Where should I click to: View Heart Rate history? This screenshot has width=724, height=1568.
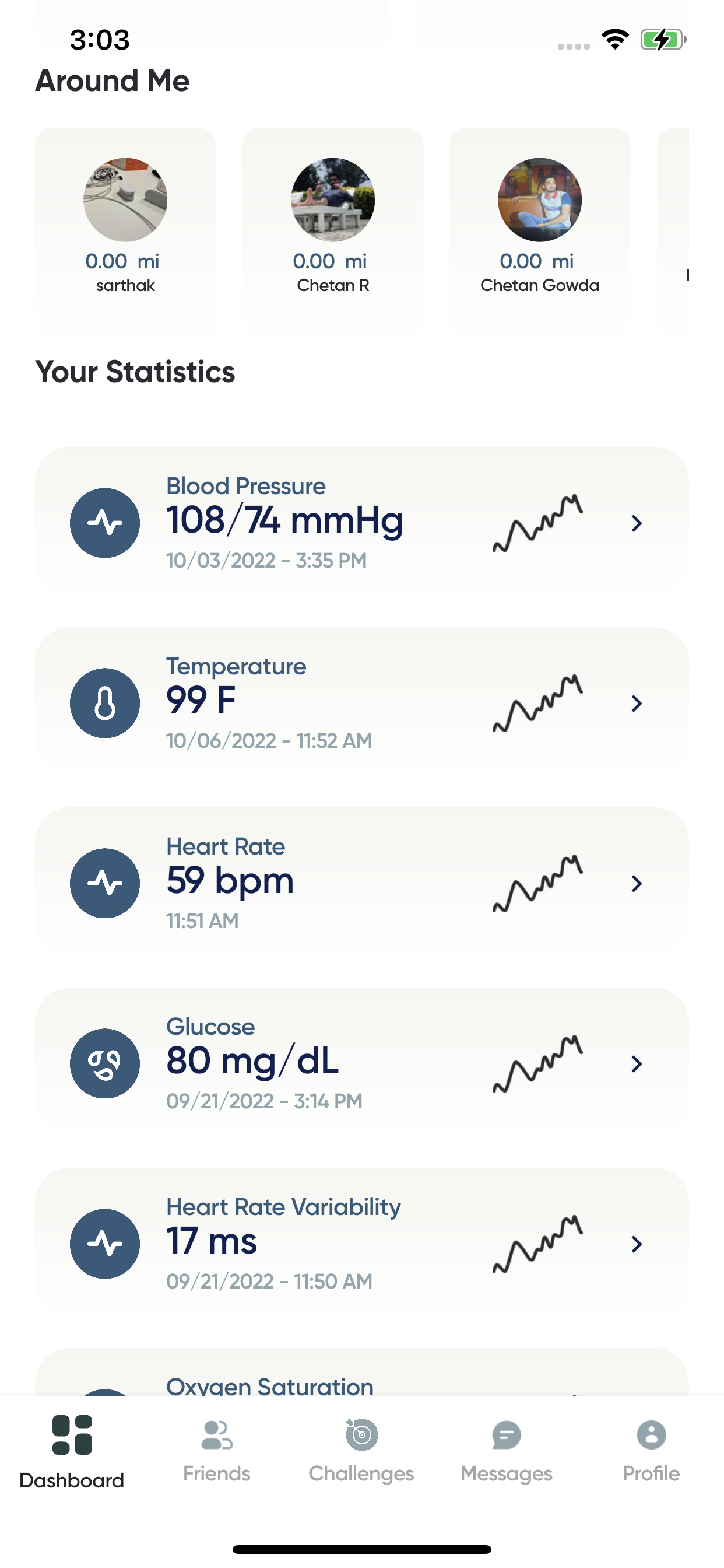click(362, 883)
